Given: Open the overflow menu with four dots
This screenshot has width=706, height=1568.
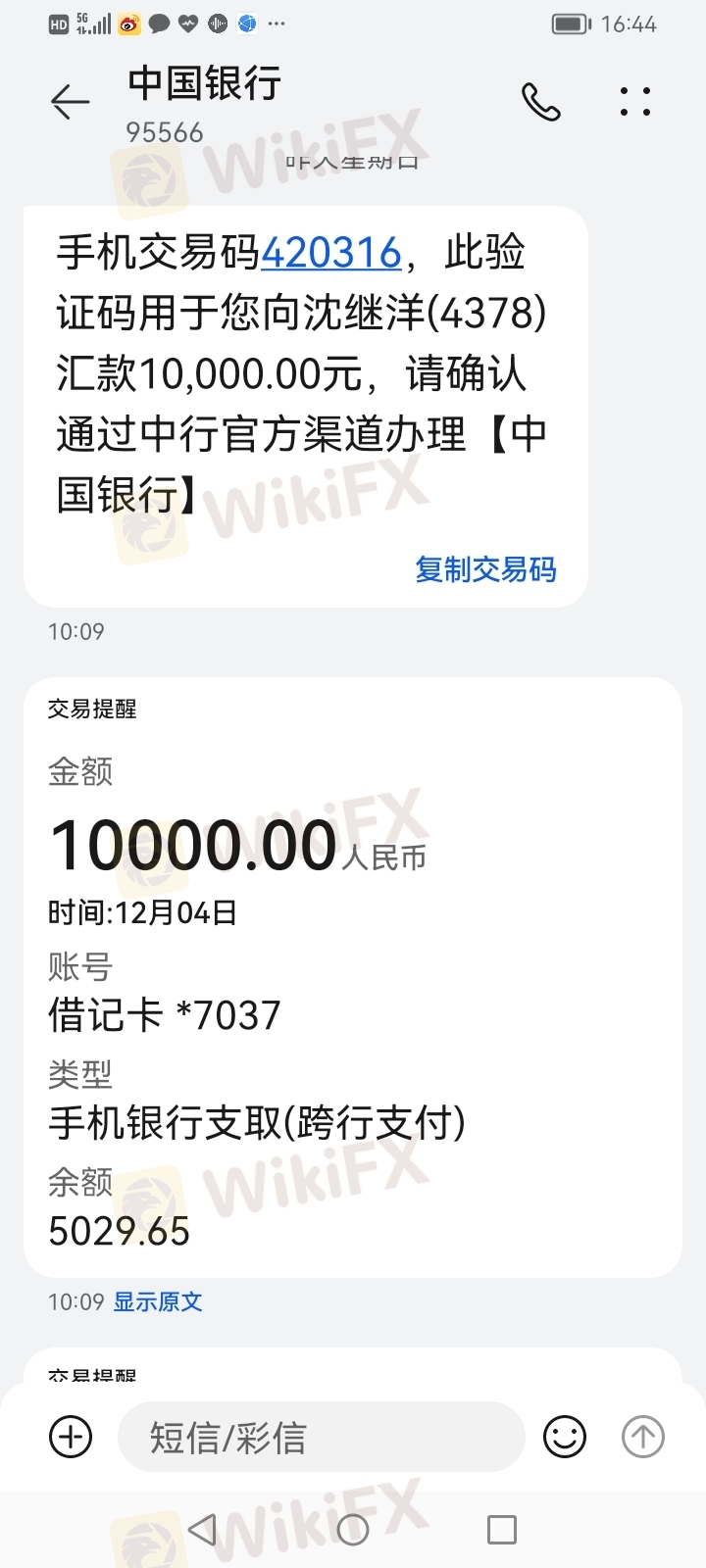Looking at the screenshot, I should click(635, 102).
